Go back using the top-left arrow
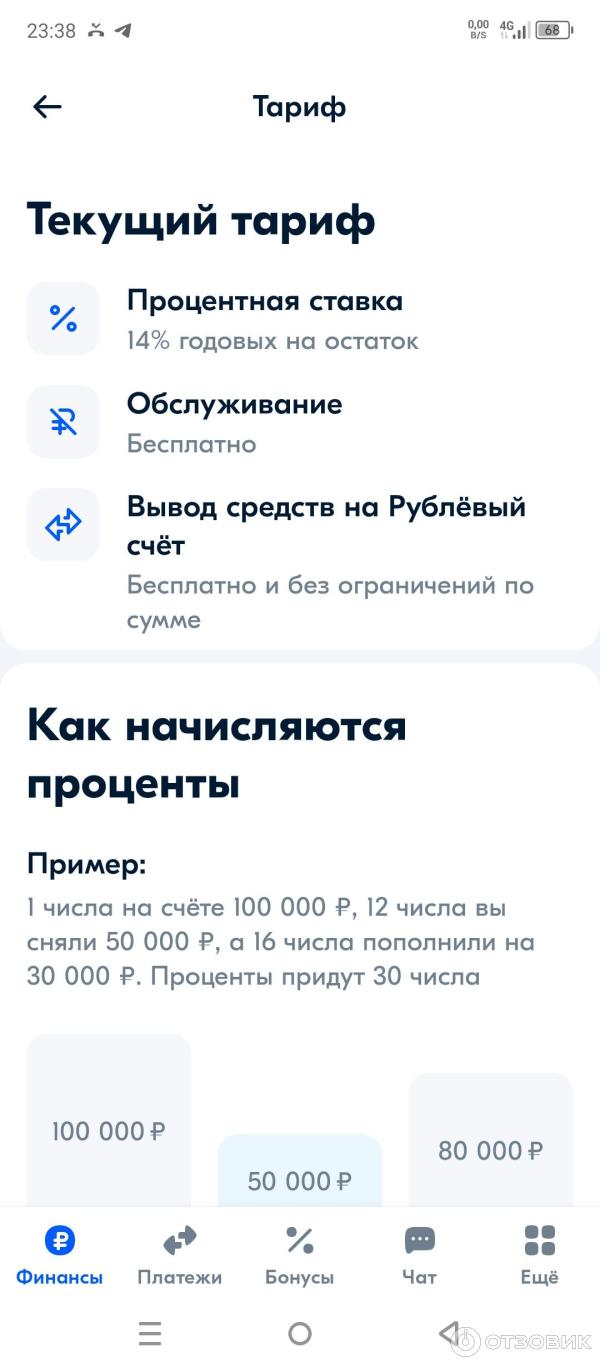This screenshot has height=1367, width=600. 47,107
